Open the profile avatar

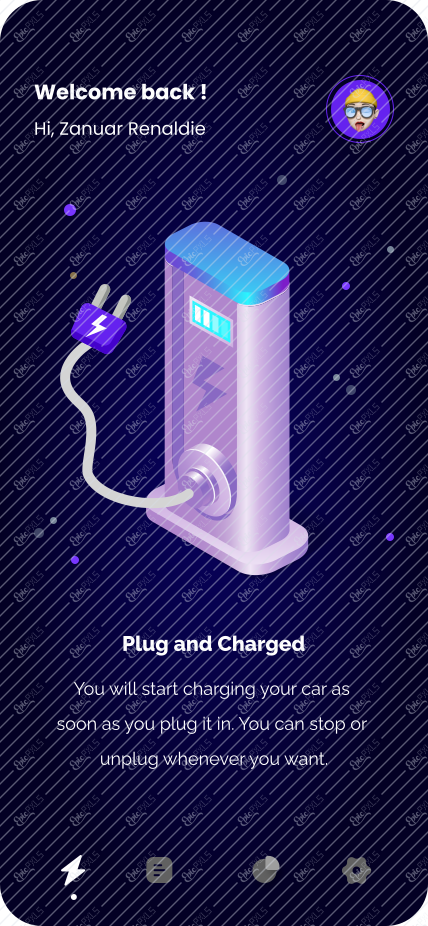point(360,109)
